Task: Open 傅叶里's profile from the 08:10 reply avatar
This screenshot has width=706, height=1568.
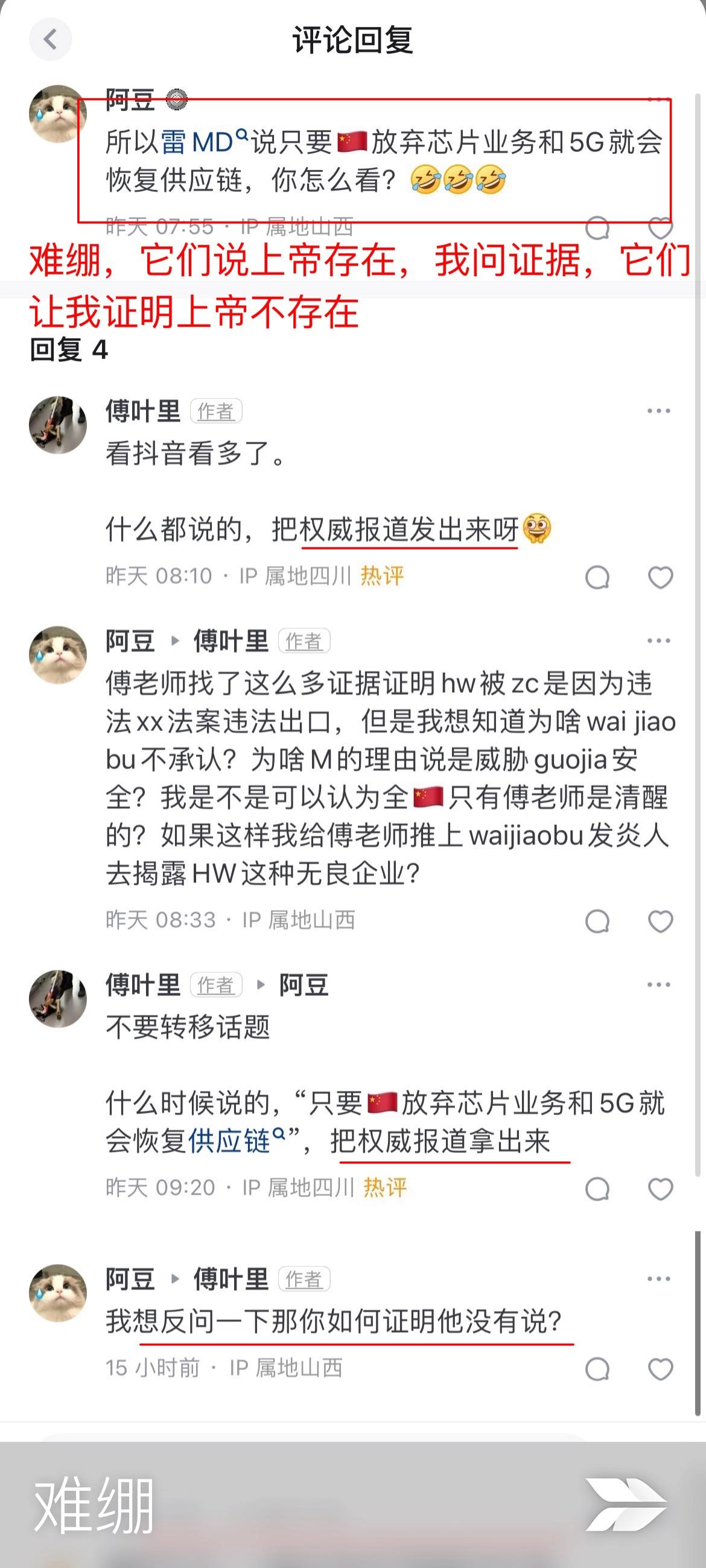Action: click(58, 425)
